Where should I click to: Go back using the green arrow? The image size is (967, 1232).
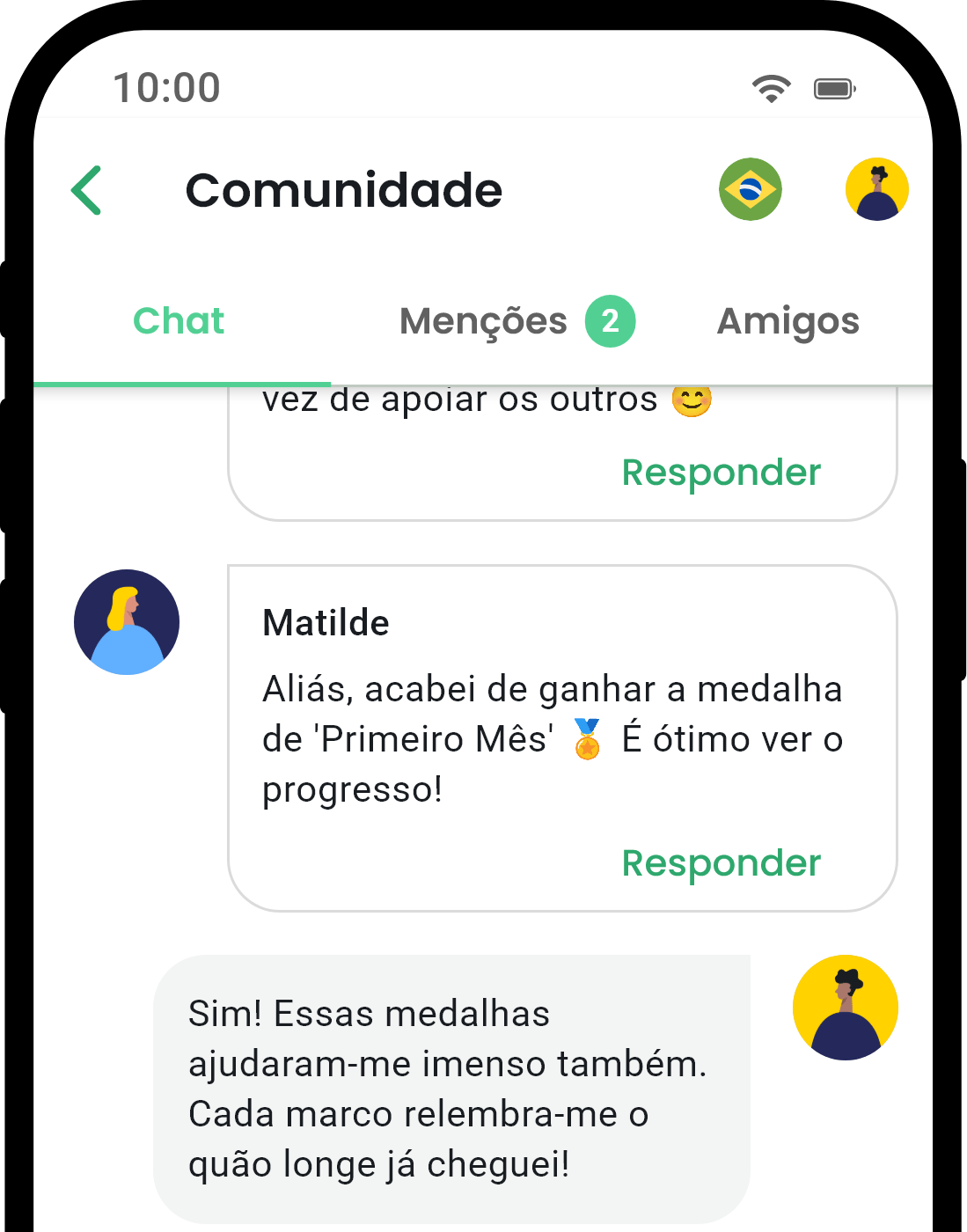[x=87, y=190]
